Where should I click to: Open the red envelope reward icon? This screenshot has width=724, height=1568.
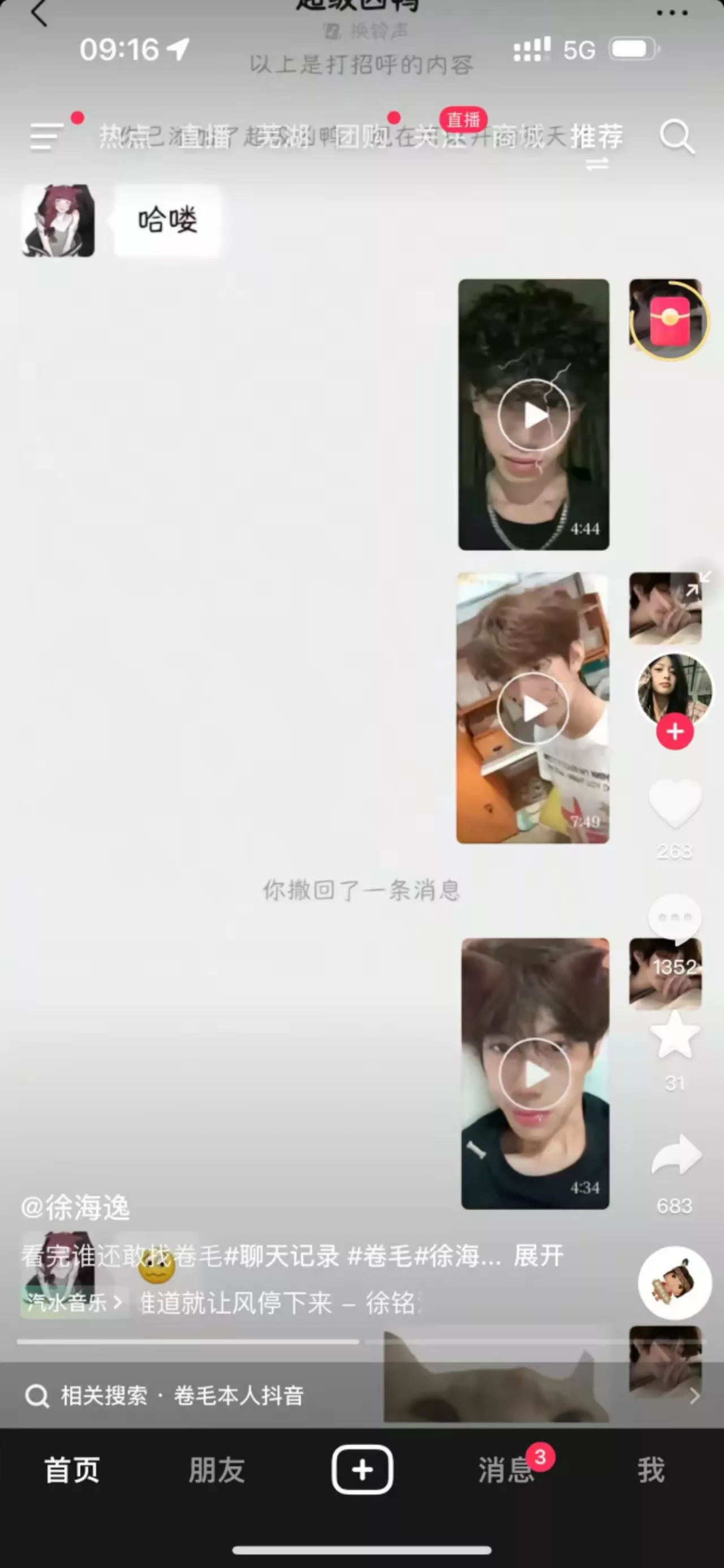[x=669, y=319]
